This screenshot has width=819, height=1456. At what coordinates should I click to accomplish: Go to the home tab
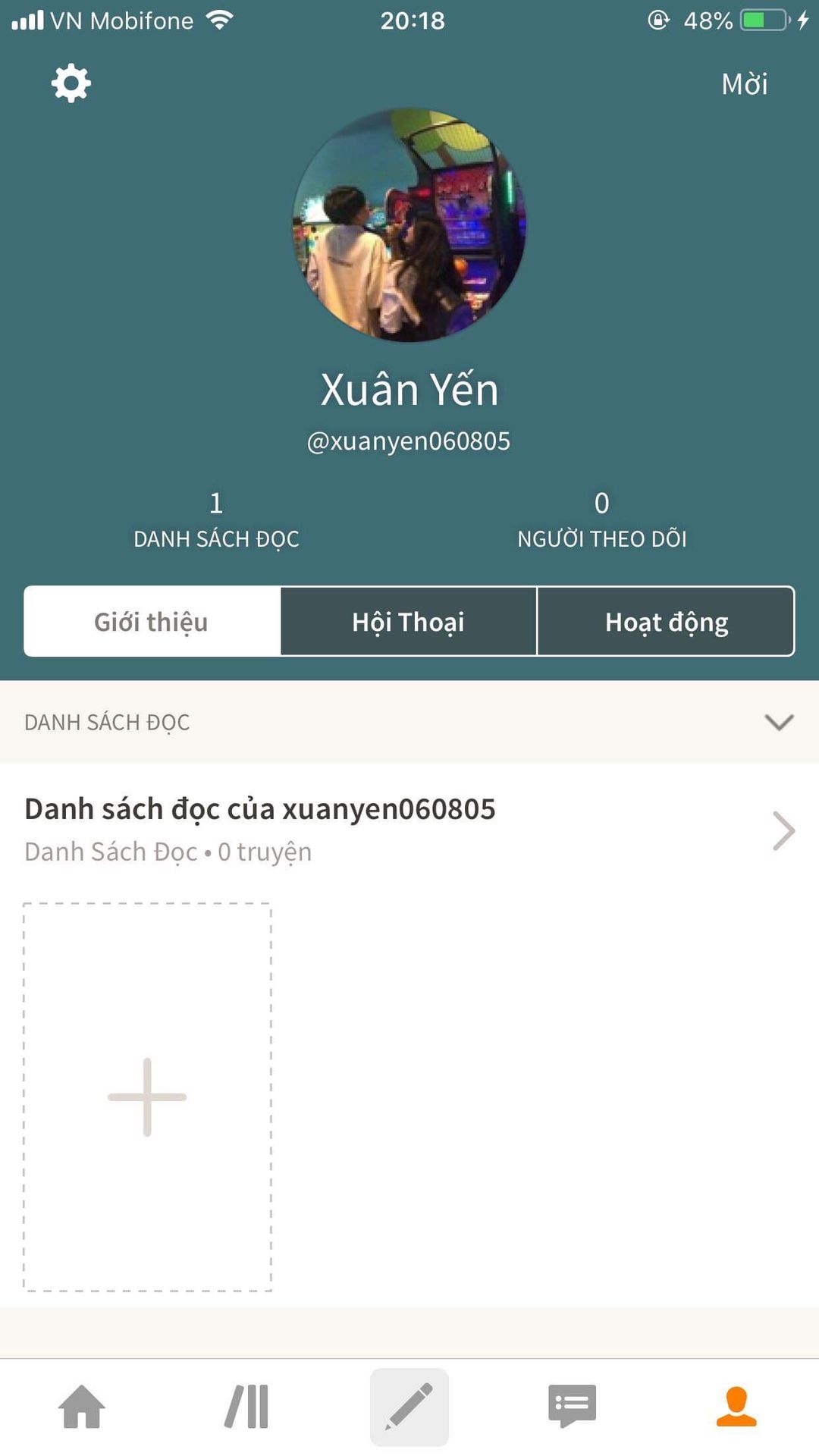[82, 1407]
